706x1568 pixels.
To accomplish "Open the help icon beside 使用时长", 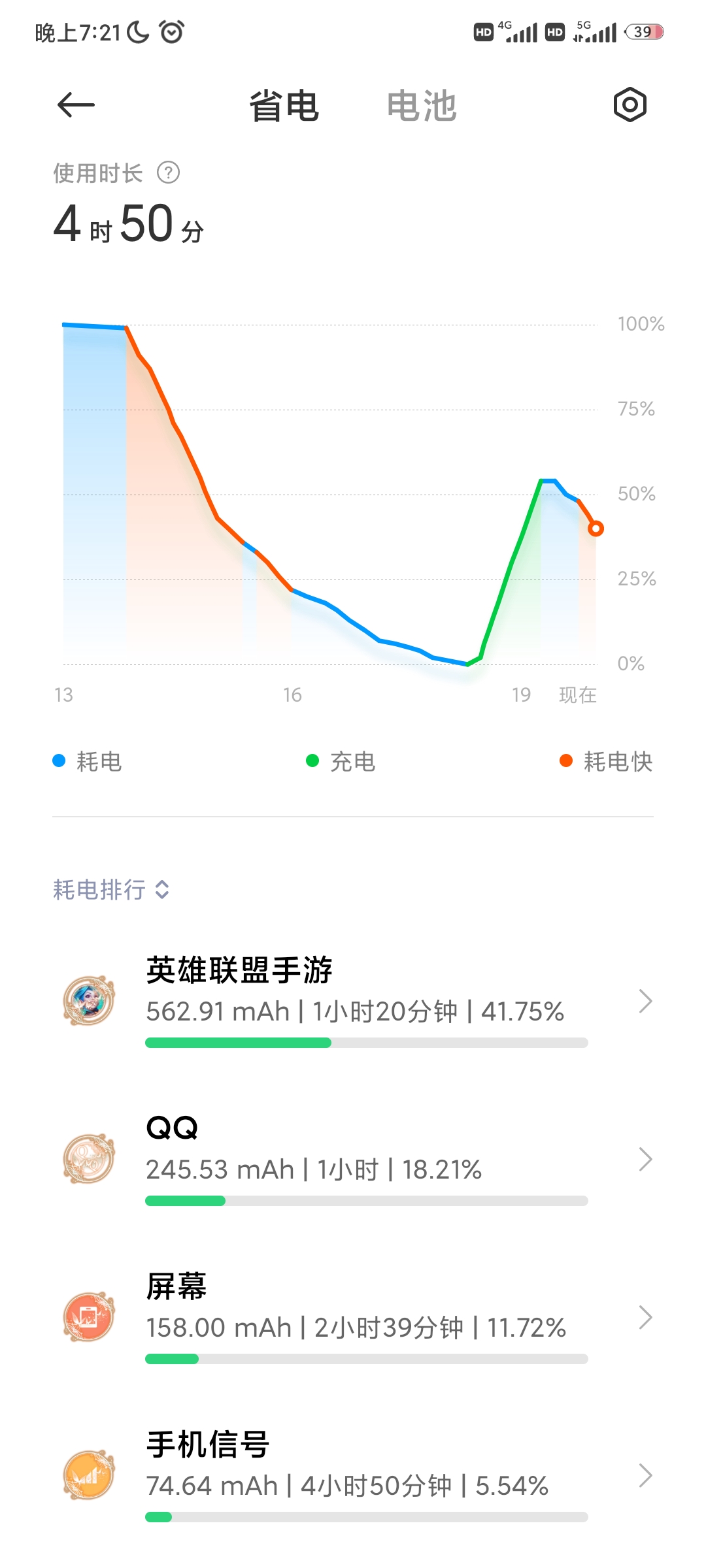I will tap(169, 173).
